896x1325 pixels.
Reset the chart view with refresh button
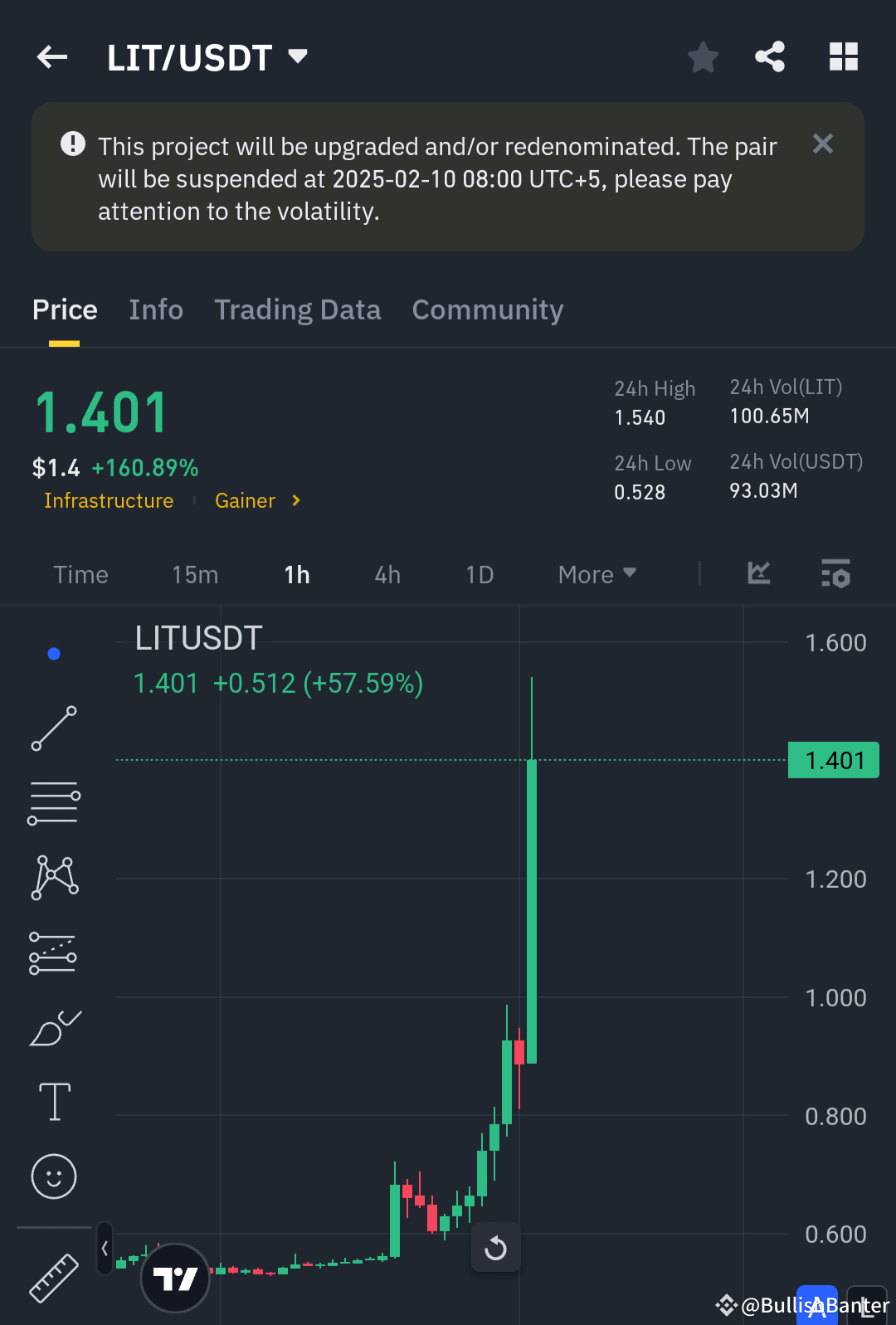point(495,1247)
